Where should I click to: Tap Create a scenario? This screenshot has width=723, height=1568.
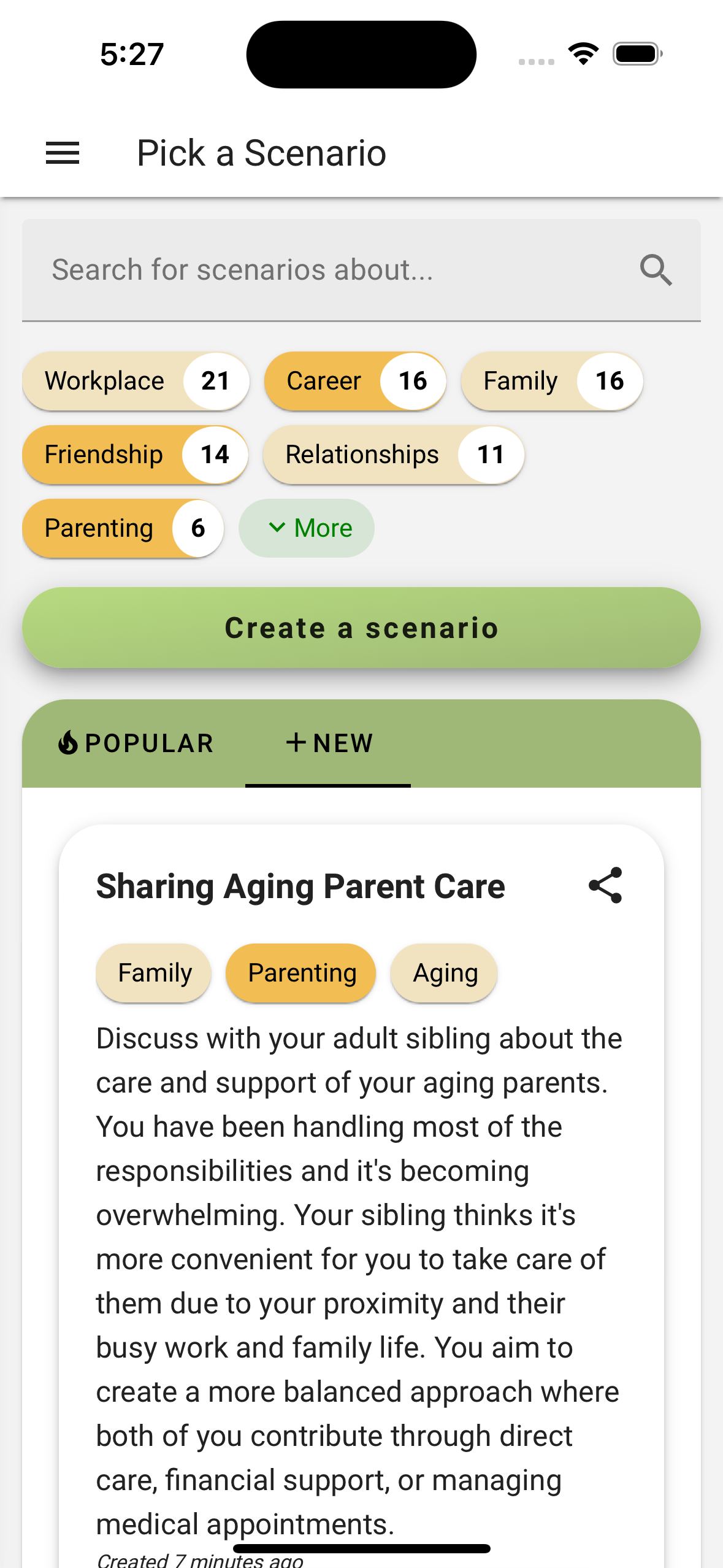361,628
